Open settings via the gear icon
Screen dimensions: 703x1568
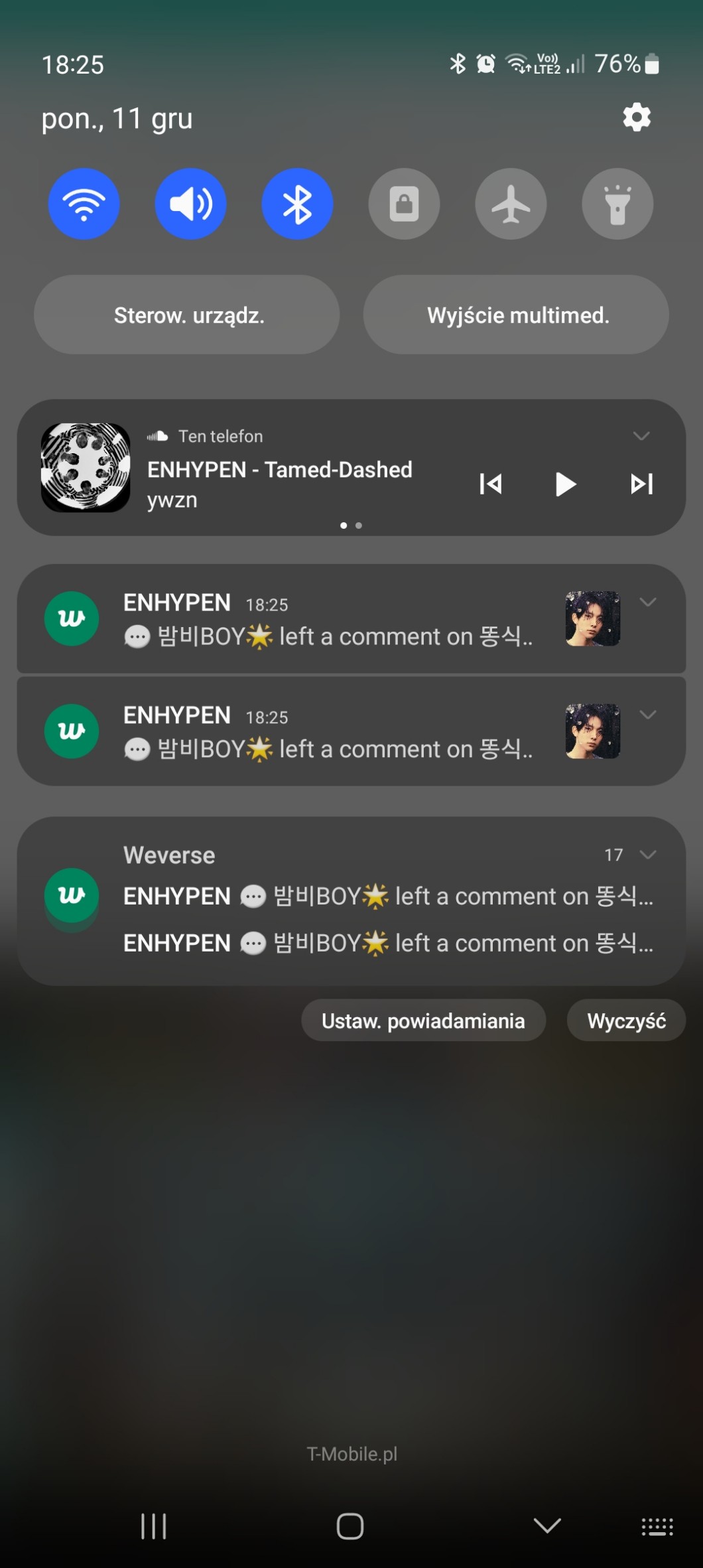pos(637,117)
